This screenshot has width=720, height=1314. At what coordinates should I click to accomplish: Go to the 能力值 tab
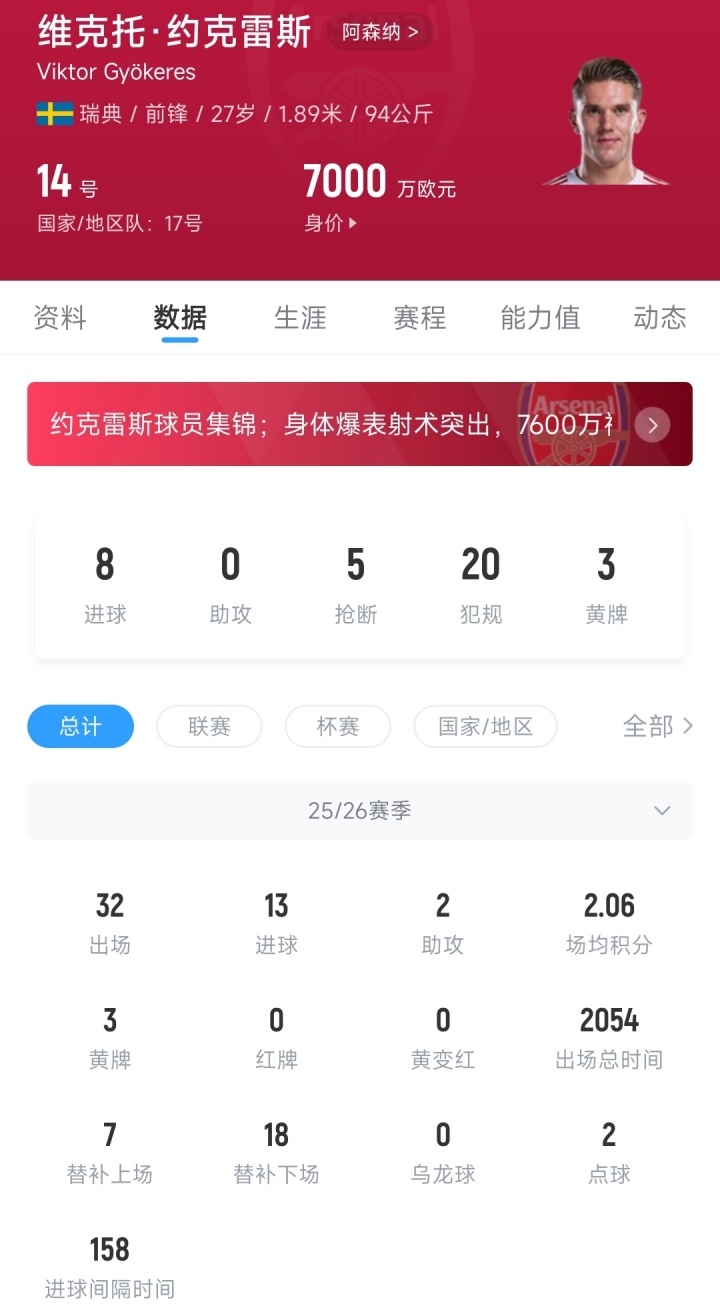point(540,318)
